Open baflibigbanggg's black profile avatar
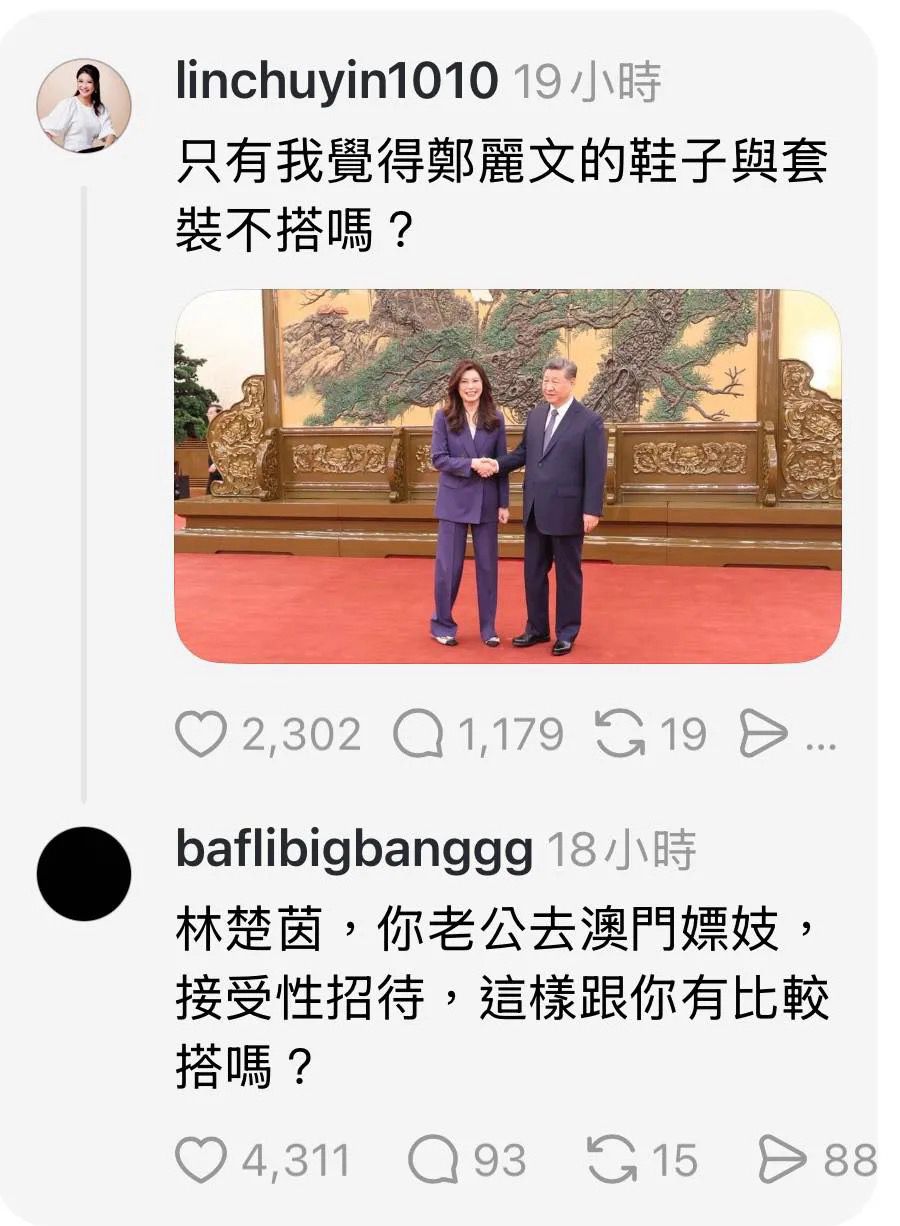The height and width of the screenshot is (1226, 900). 84,874
